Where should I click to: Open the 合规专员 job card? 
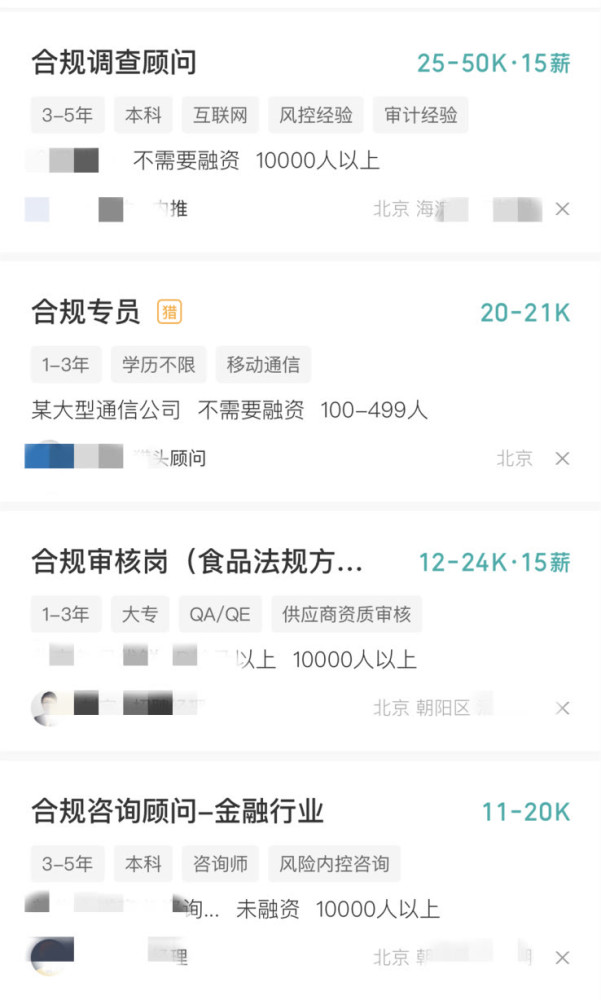click(x=86, y=312)
